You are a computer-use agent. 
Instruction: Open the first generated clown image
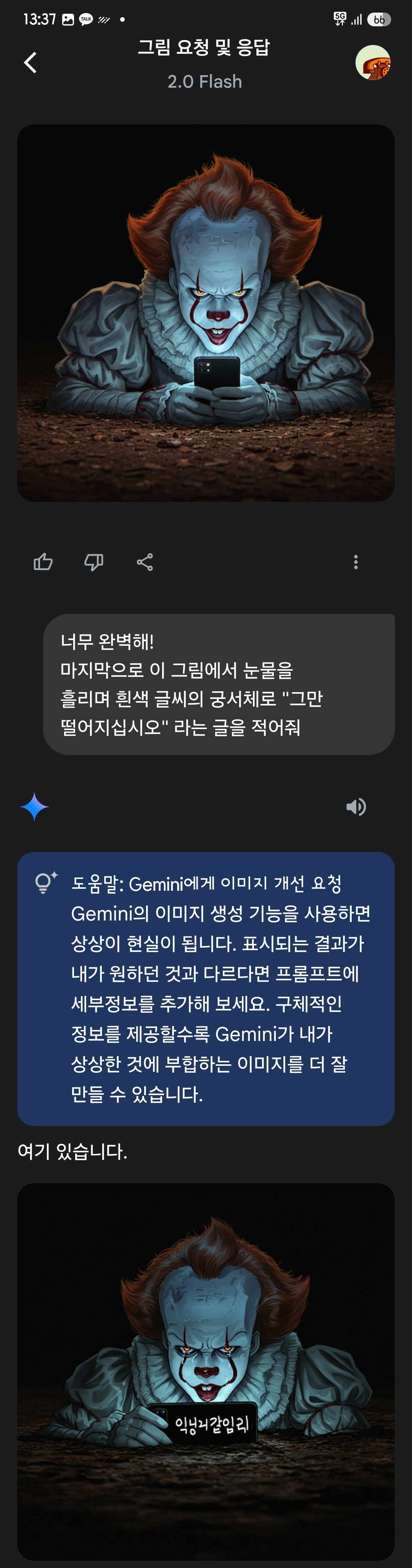[206, 313]
